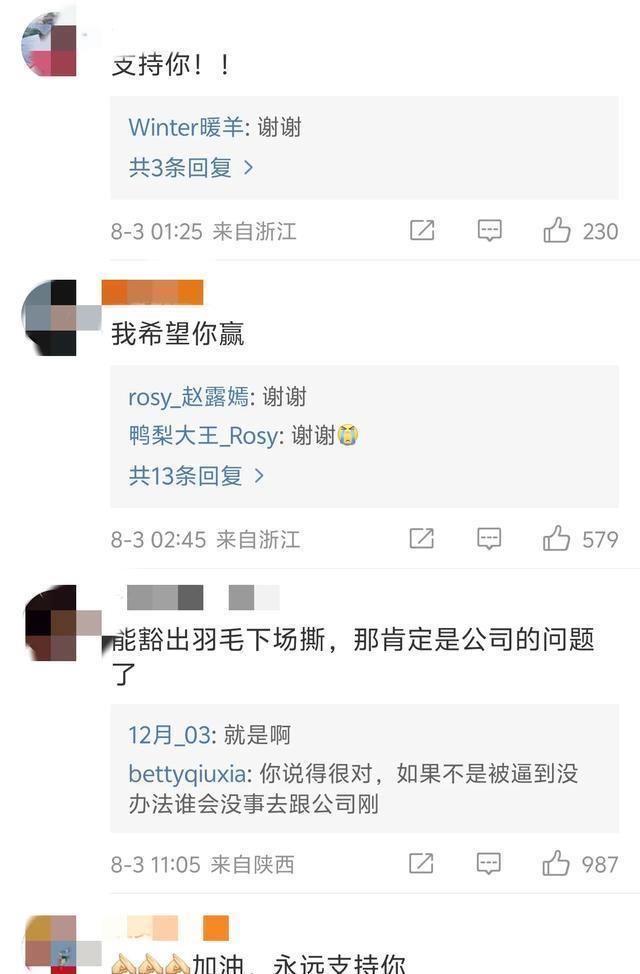The height and width of the screenshot is (974, 640).
Task: Like the '支持你！！' comment
Action: (557, 231)
